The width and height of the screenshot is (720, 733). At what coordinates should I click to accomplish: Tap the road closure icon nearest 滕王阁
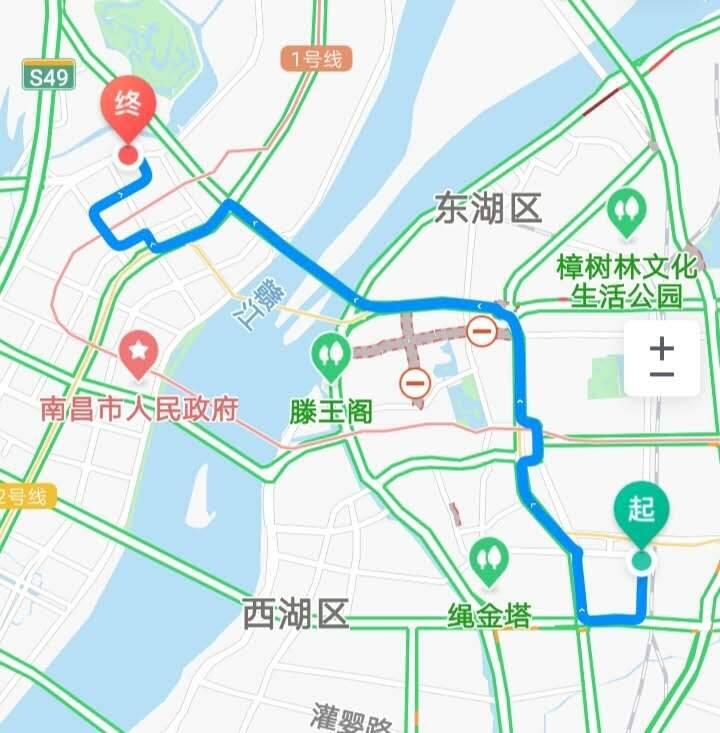pyautogui.click(x=415, y=383)
